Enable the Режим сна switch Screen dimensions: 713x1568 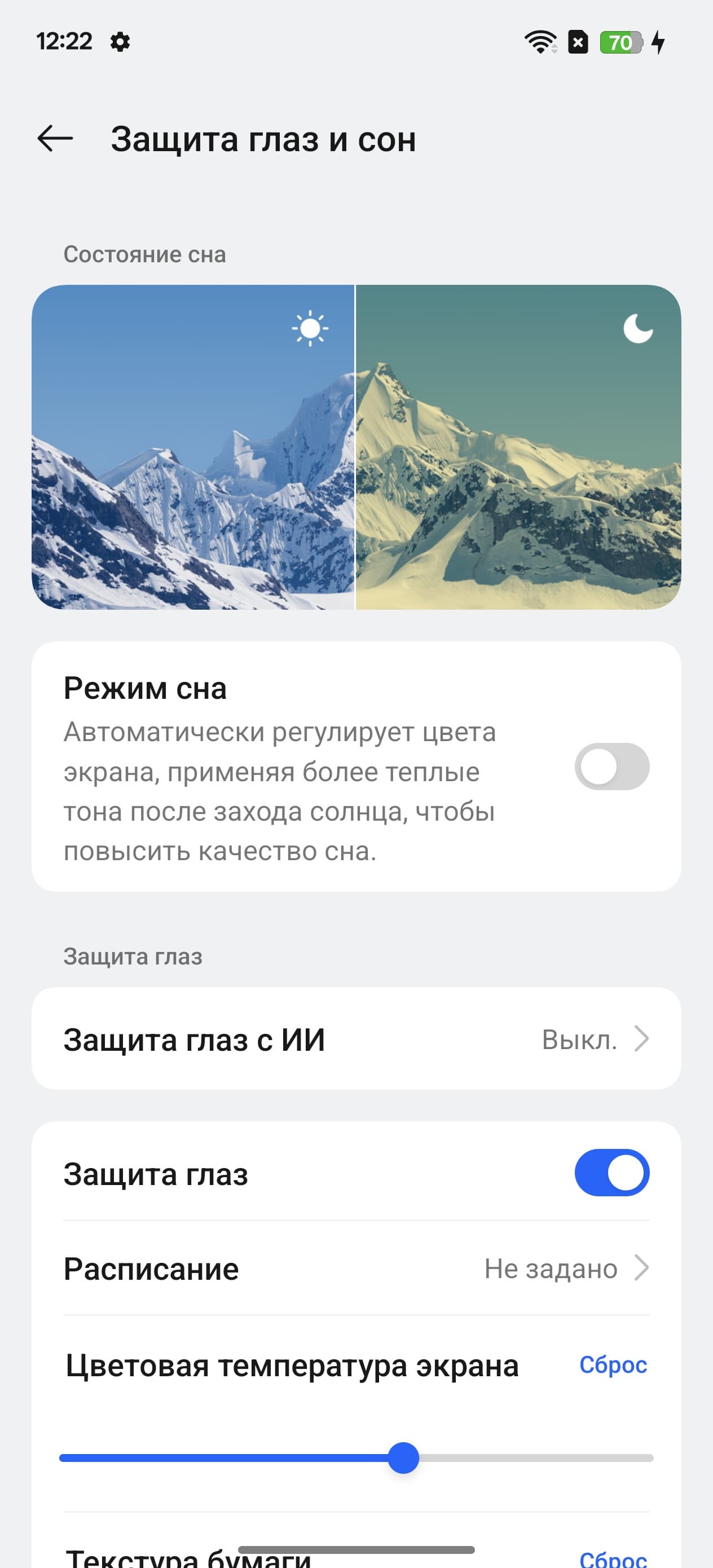[611, 767]
